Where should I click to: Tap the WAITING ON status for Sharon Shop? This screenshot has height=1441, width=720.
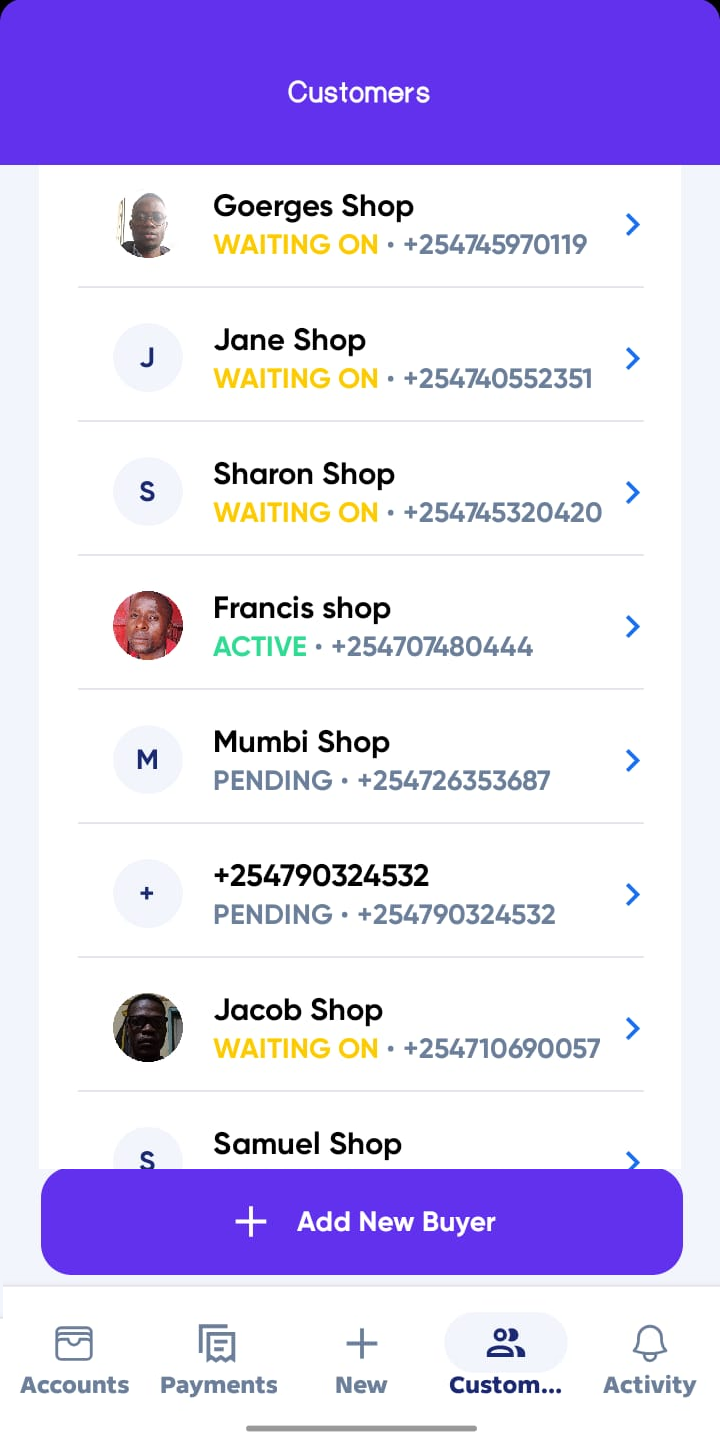pyautogui.click(x=295, y=512)
